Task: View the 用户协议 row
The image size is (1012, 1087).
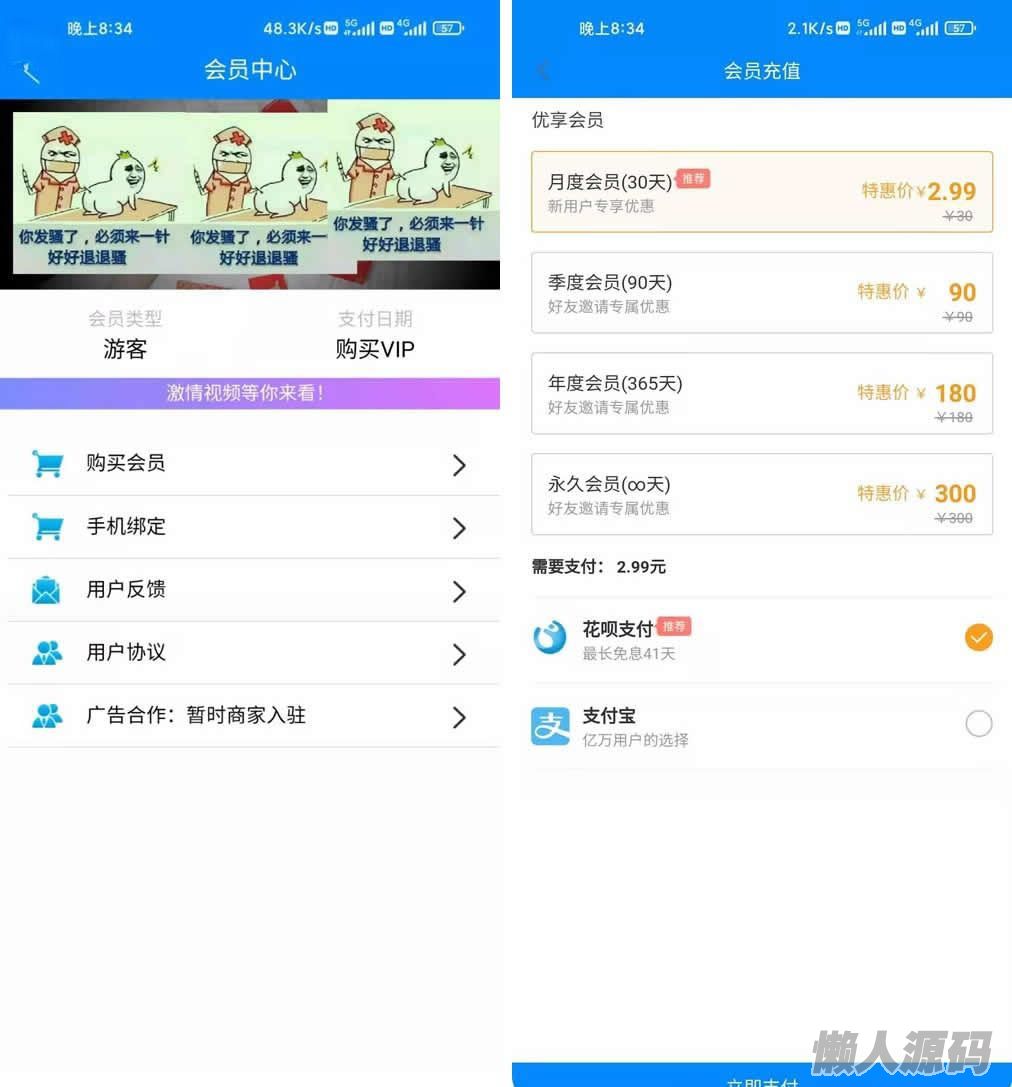Action: [253, 653]
